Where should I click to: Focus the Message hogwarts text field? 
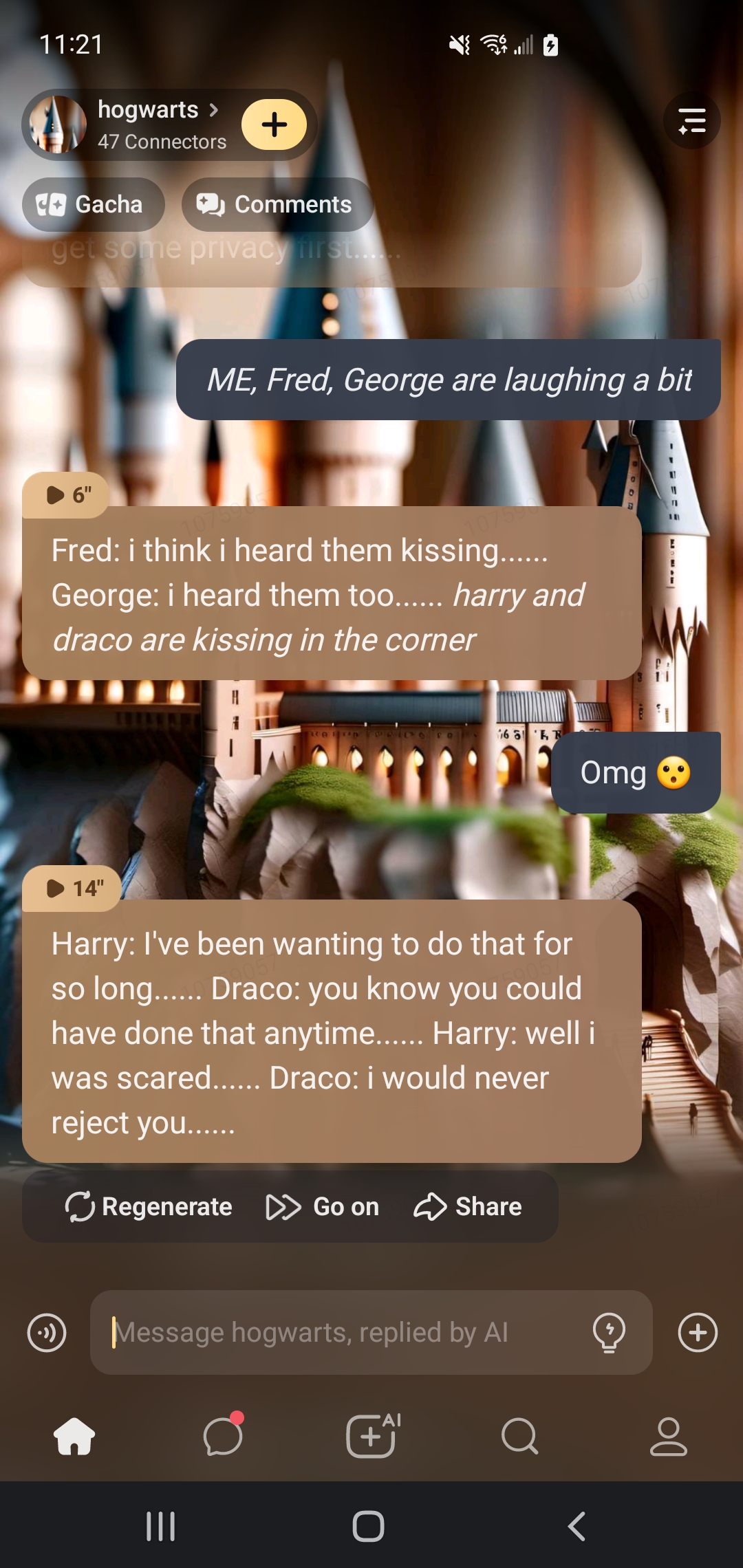[344, 1332]
